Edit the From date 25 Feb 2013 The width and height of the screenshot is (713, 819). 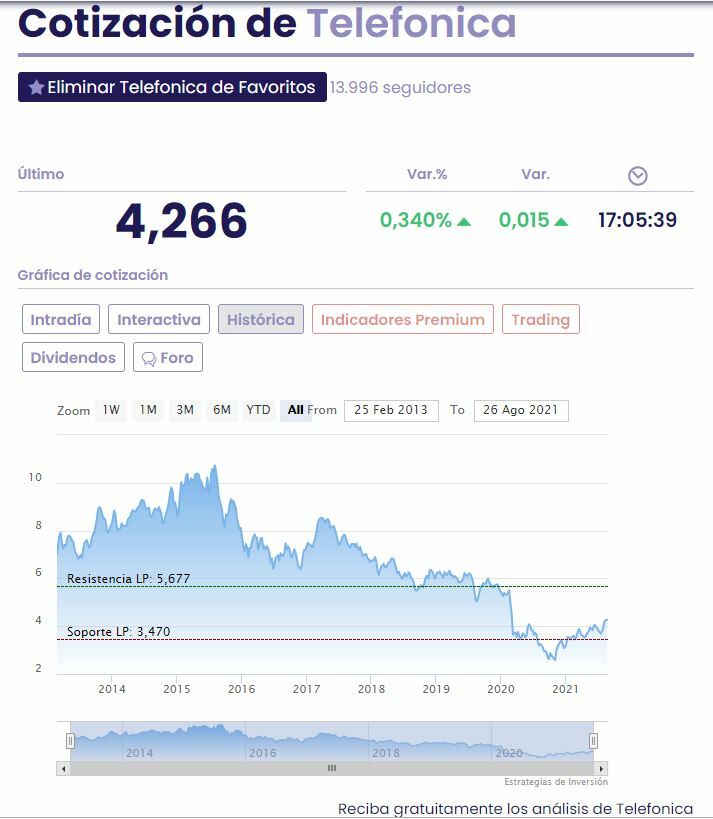coord(391,410)
